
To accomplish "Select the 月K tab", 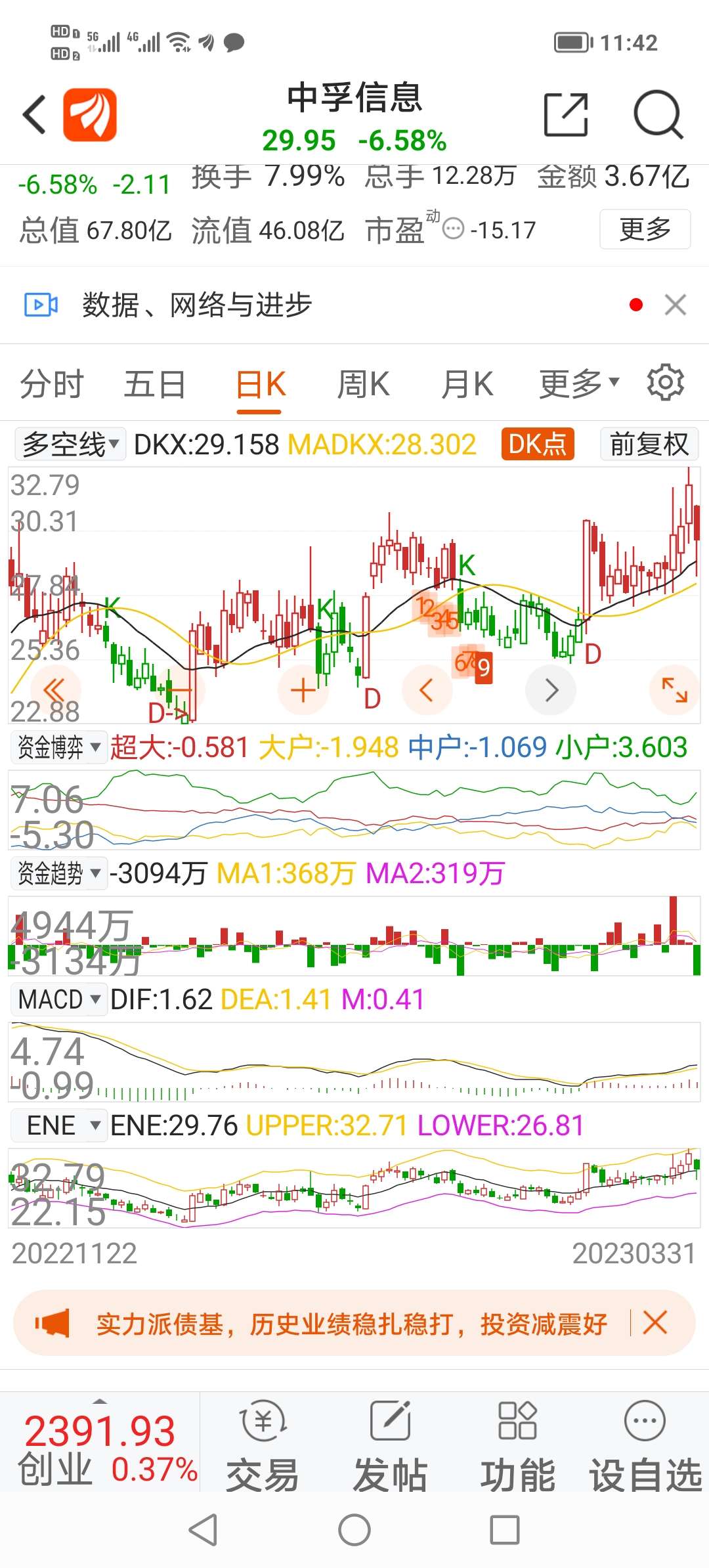I will pyautogui.click(x=467, y=384).
